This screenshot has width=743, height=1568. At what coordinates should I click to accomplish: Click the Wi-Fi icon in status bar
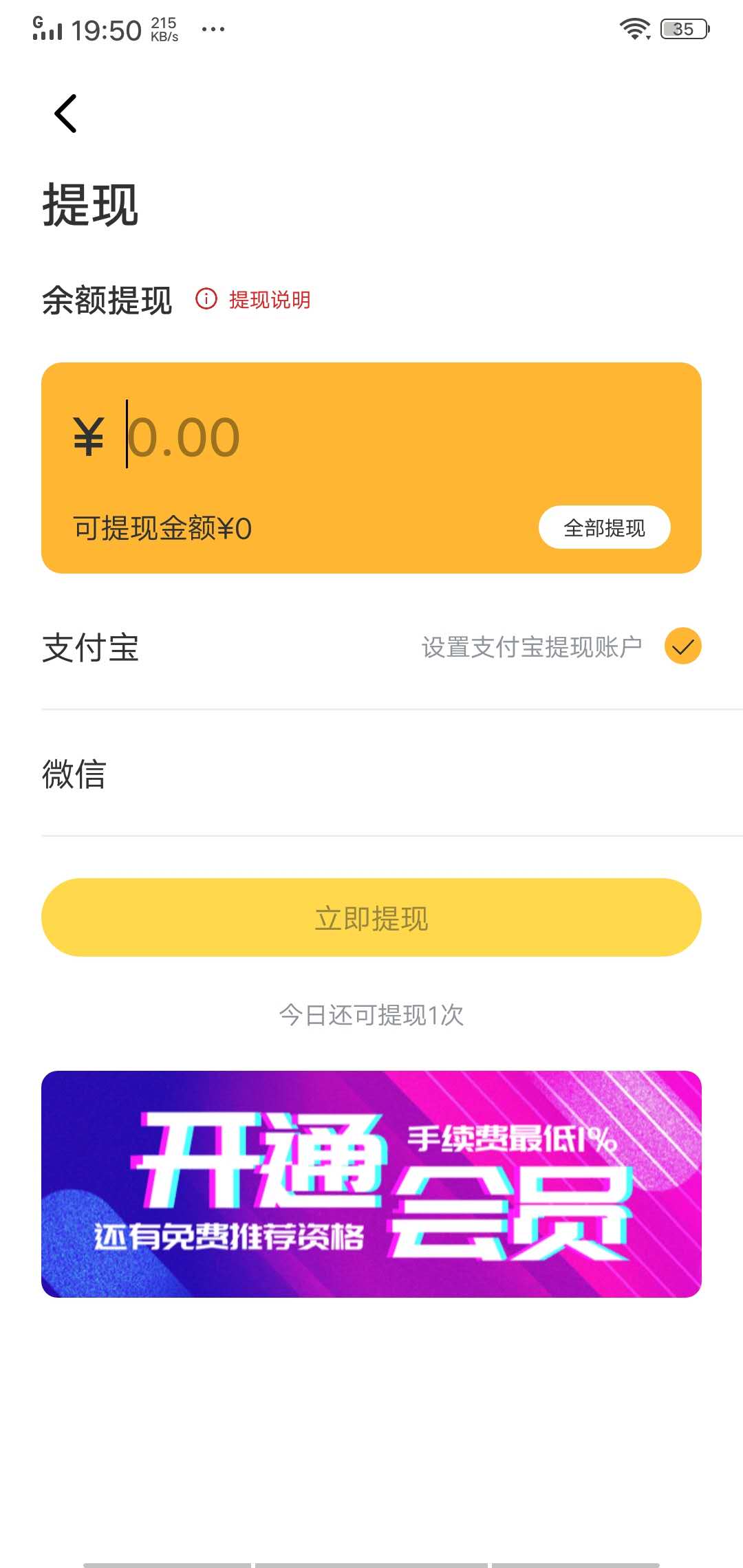(634, 26)
